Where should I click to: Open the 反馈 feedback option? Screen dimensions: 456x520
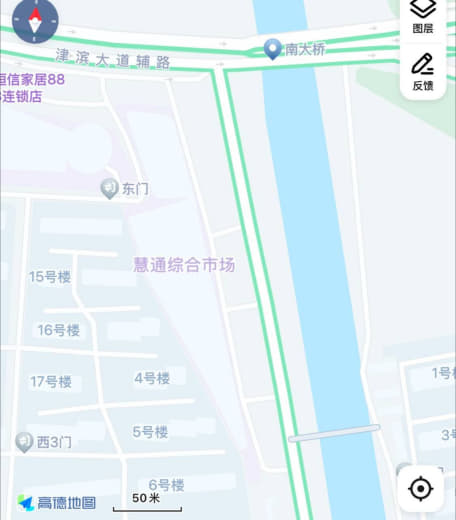coord(423,72)
